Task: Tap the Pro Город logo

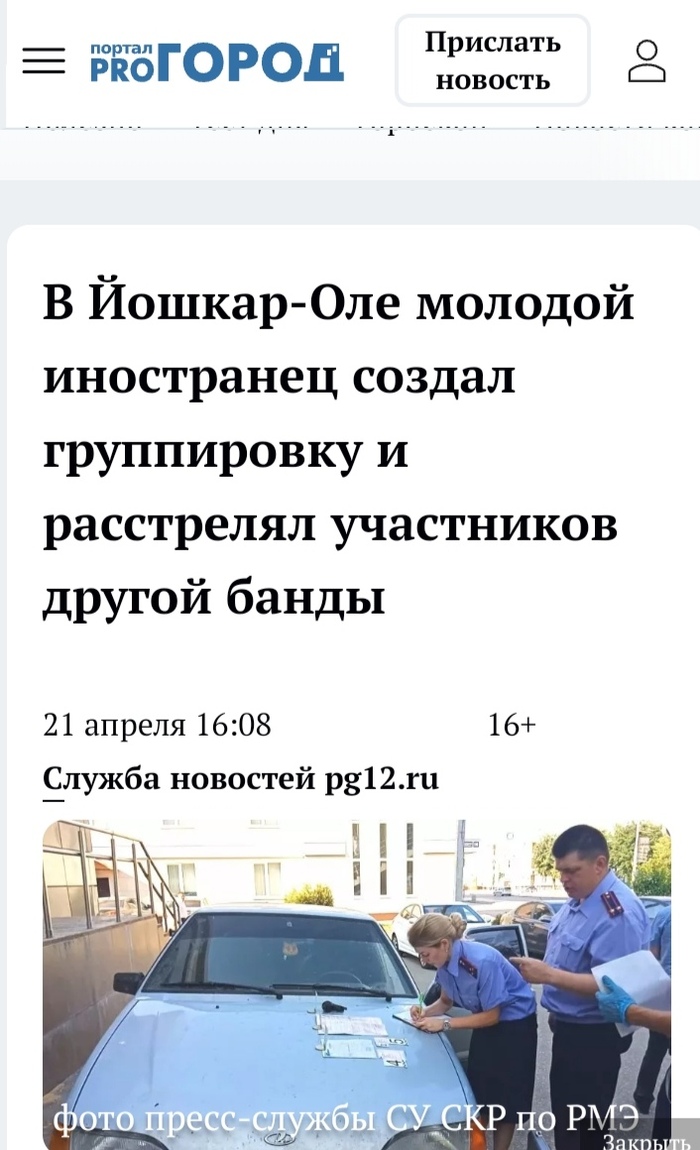Action: click(x=216, y=62)
